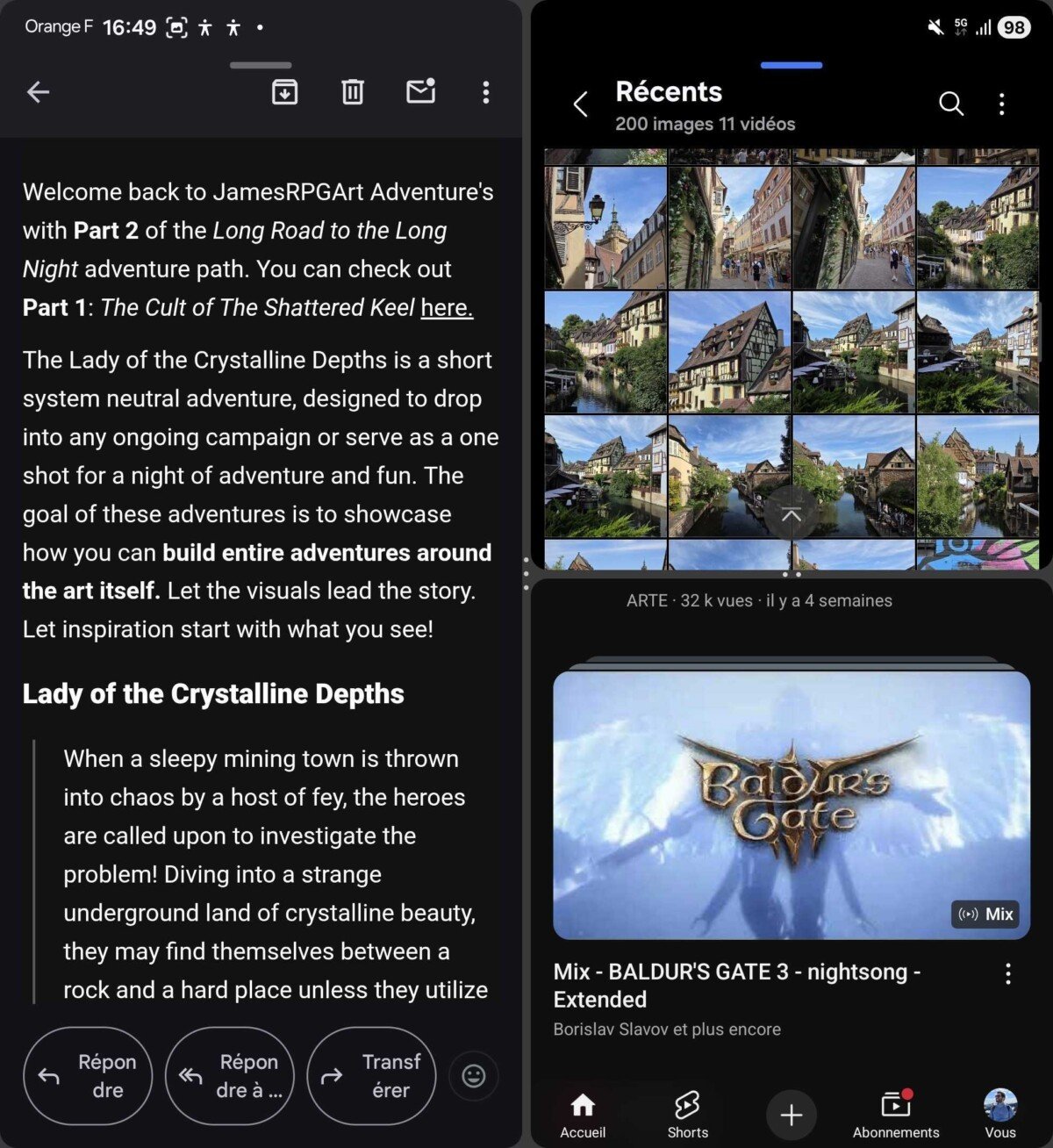This screenshot has width=1053, height=1148.
Task: Jump to top of the photo grid
Action: click(x=791, y=515)
